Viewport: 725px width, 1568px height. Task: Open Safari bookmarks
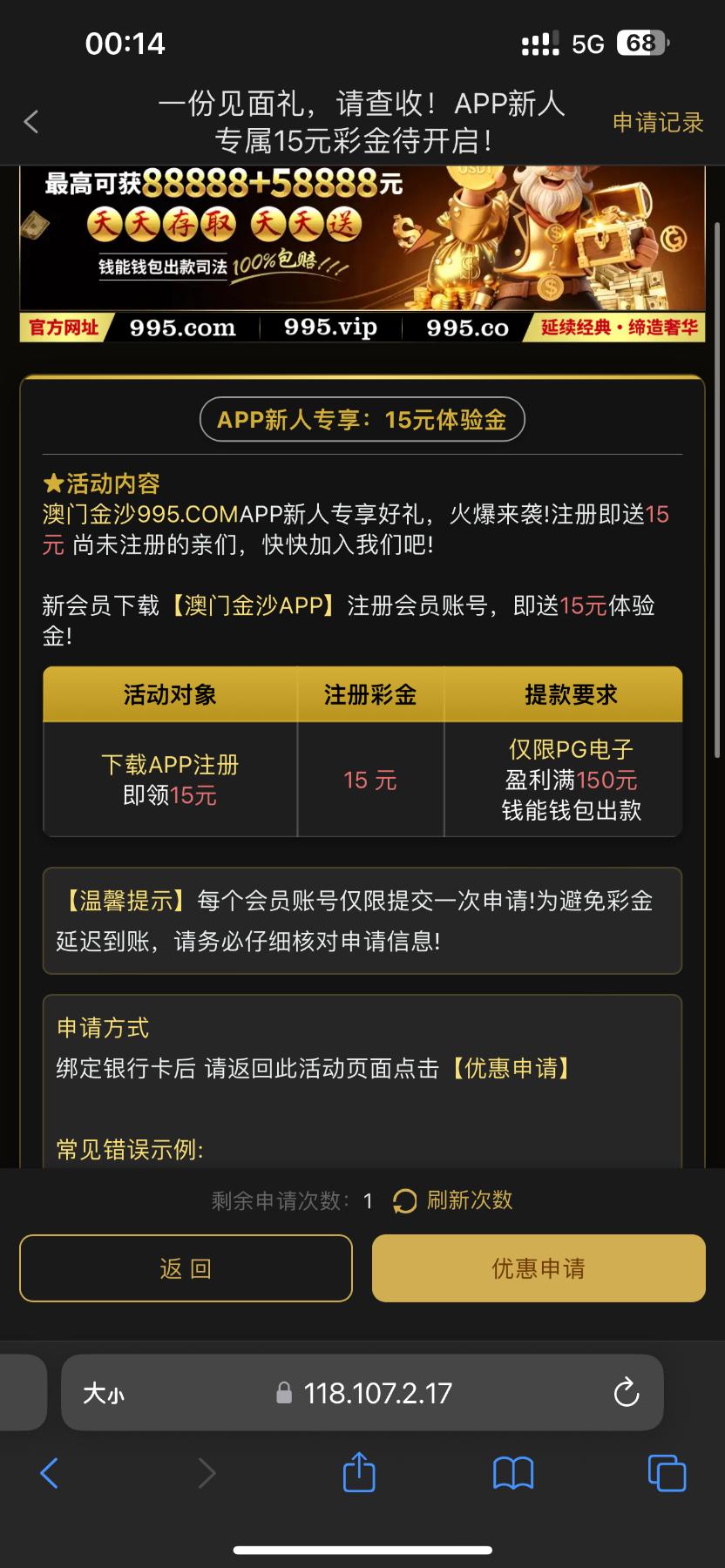[513, 1473]
